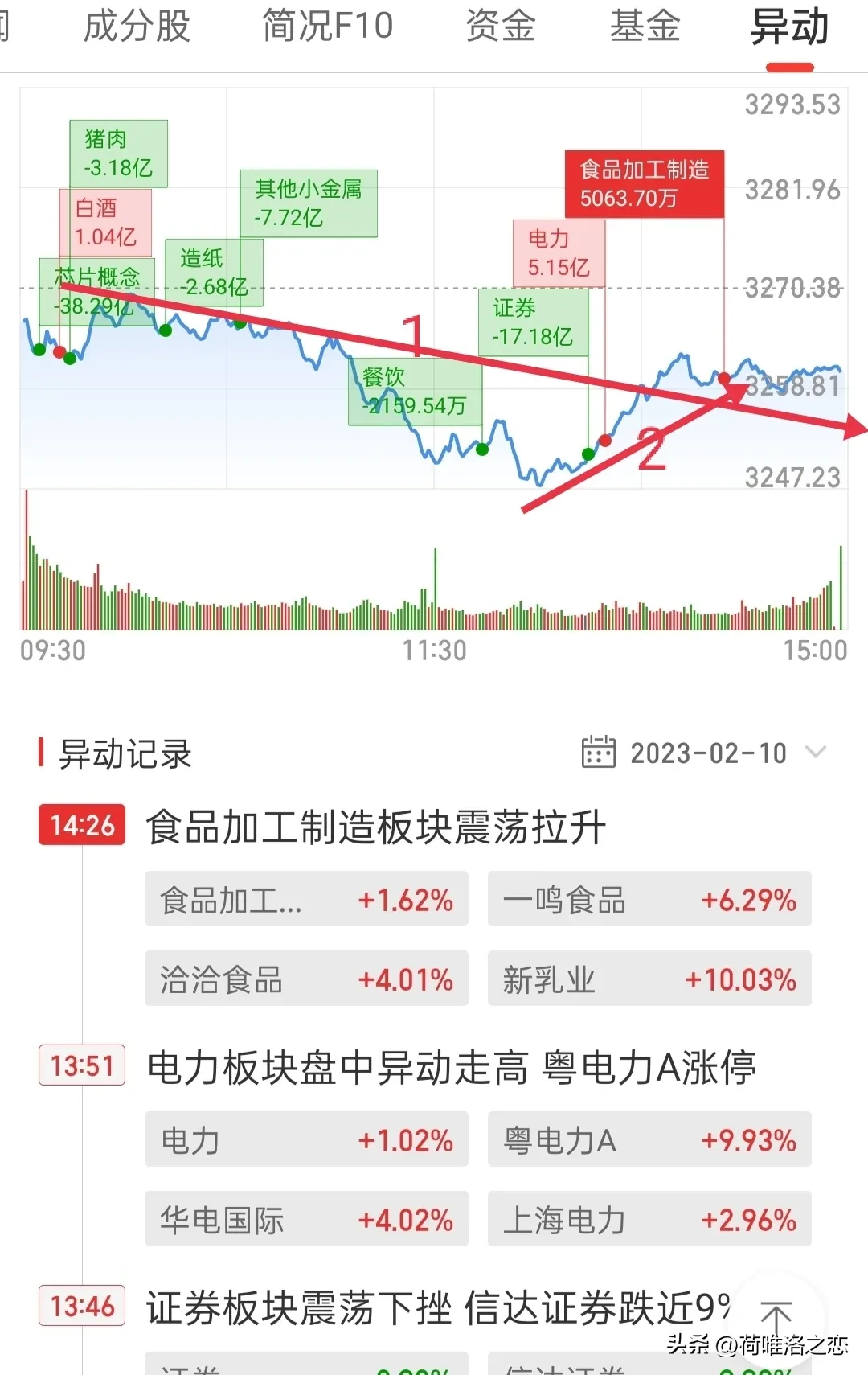Open the 简况F10 tab

(328, 27)
